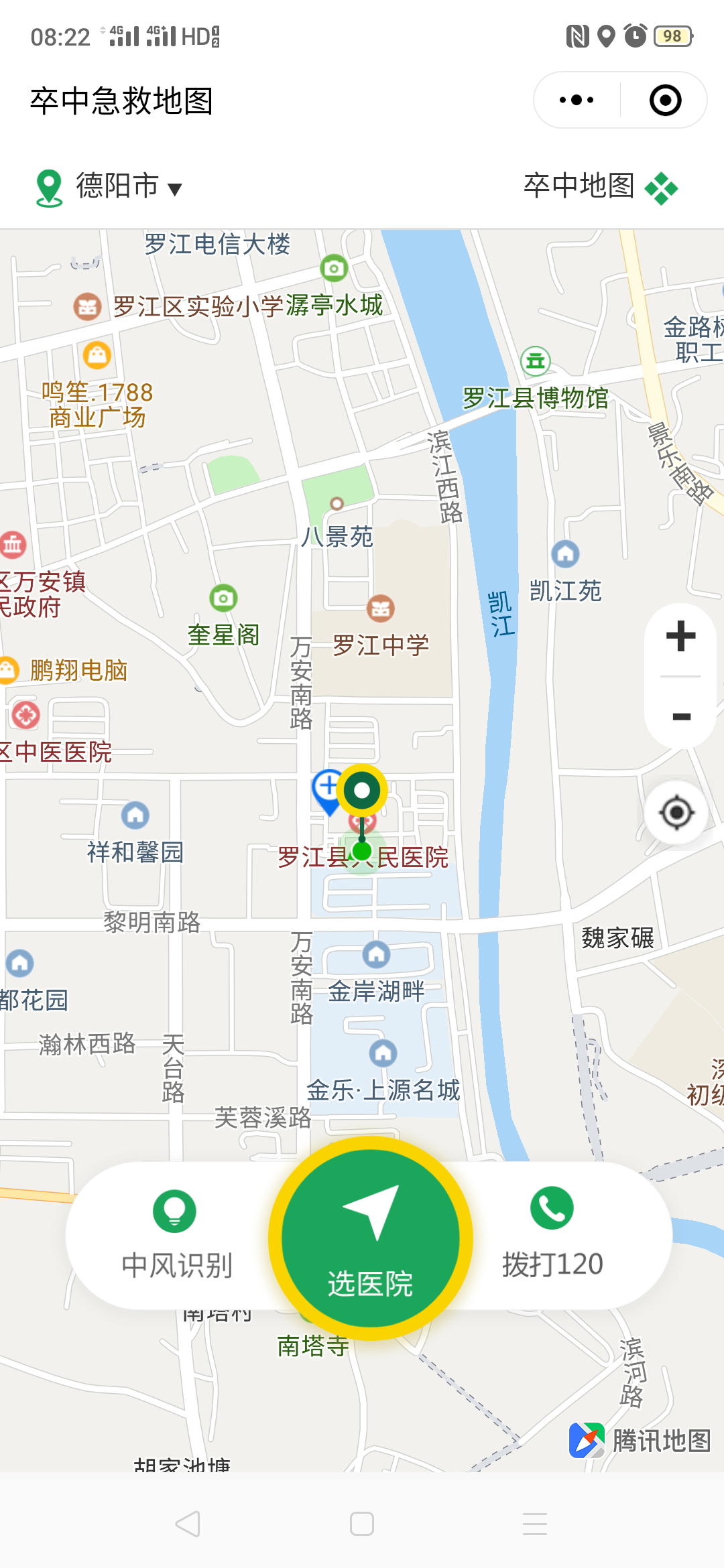Go back using system navigation

[x=188, y=1524]
